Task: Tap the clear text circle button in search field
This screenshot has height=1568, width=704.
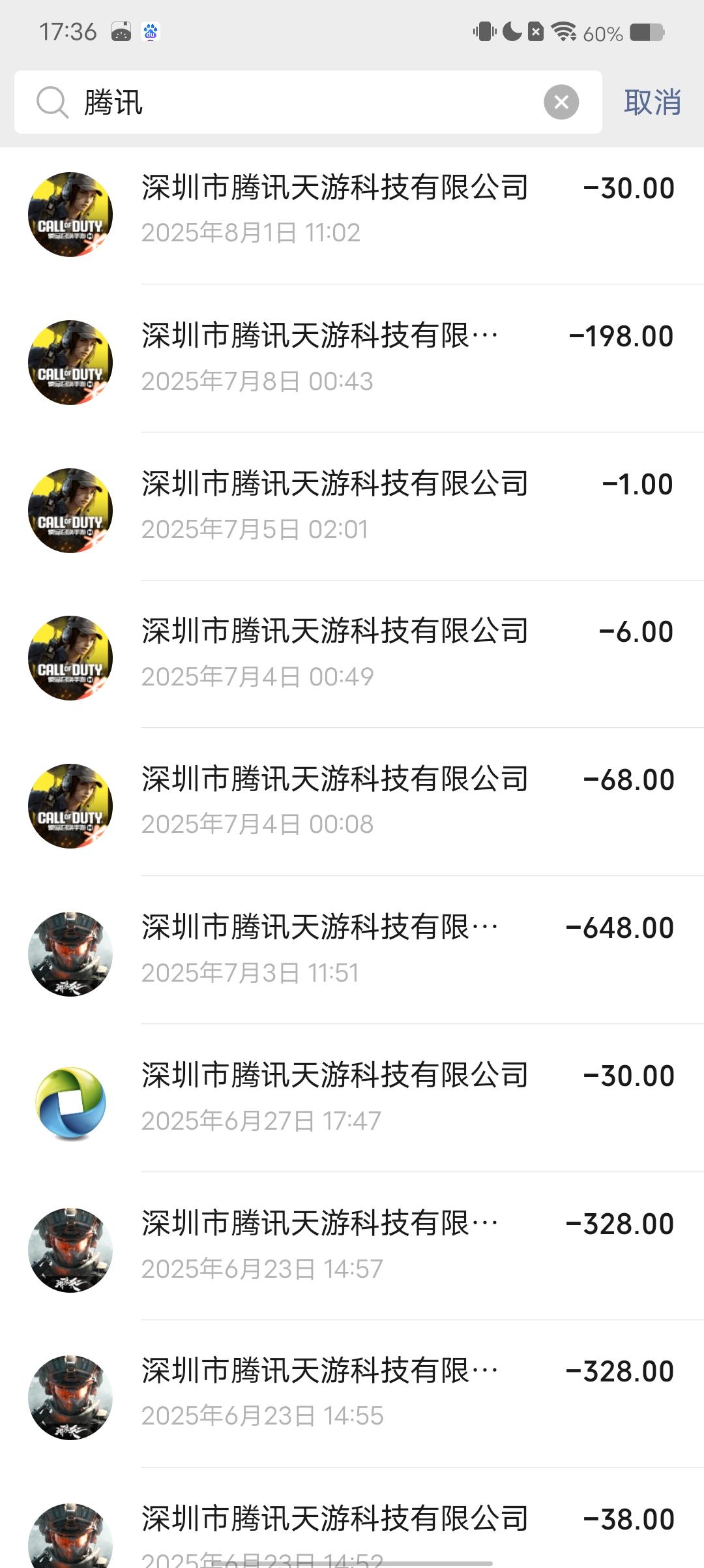Action: click(562, 102)
